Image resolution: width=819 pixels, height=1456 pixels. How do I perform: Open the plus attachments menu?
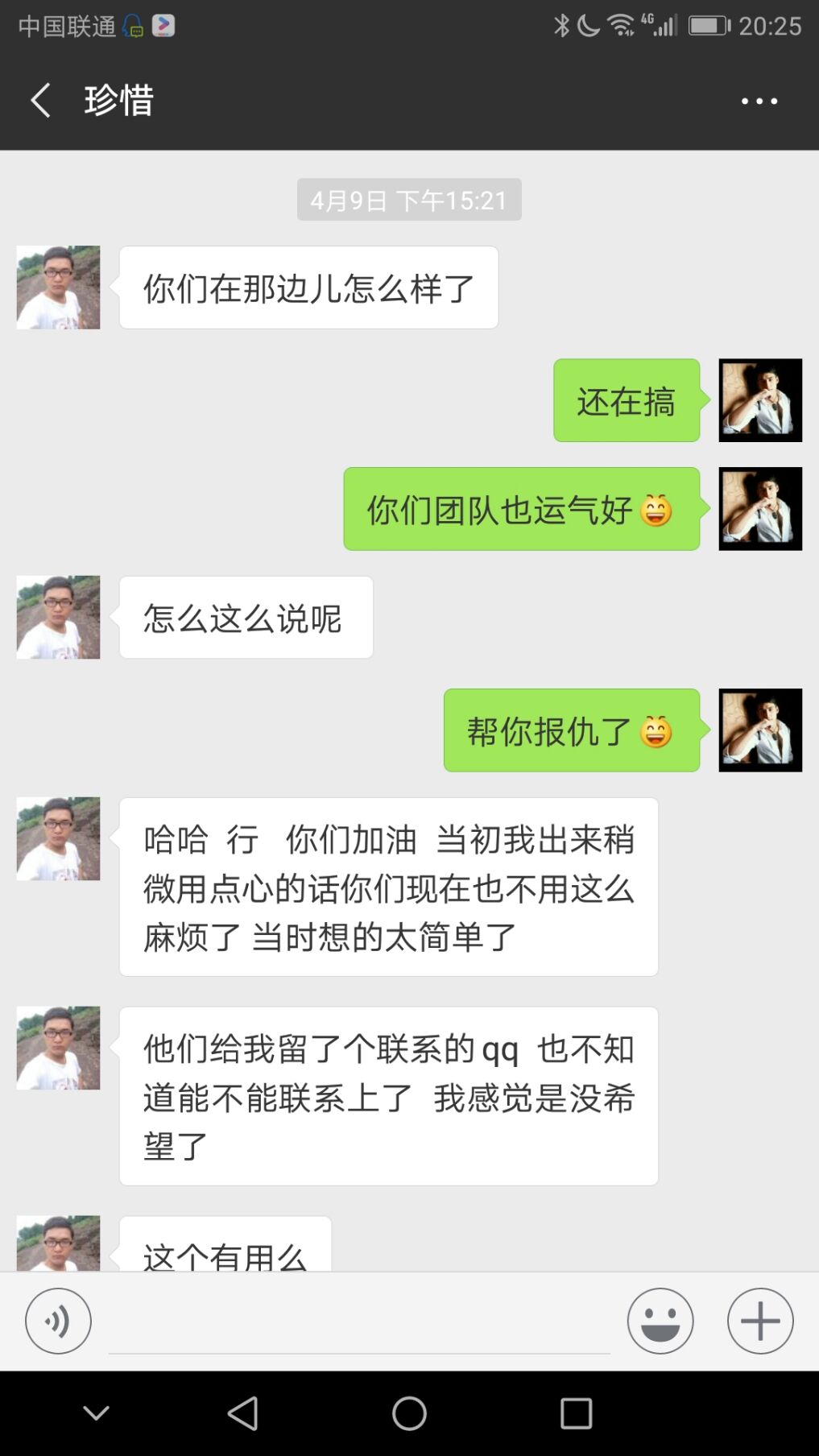pos(759,1321)
